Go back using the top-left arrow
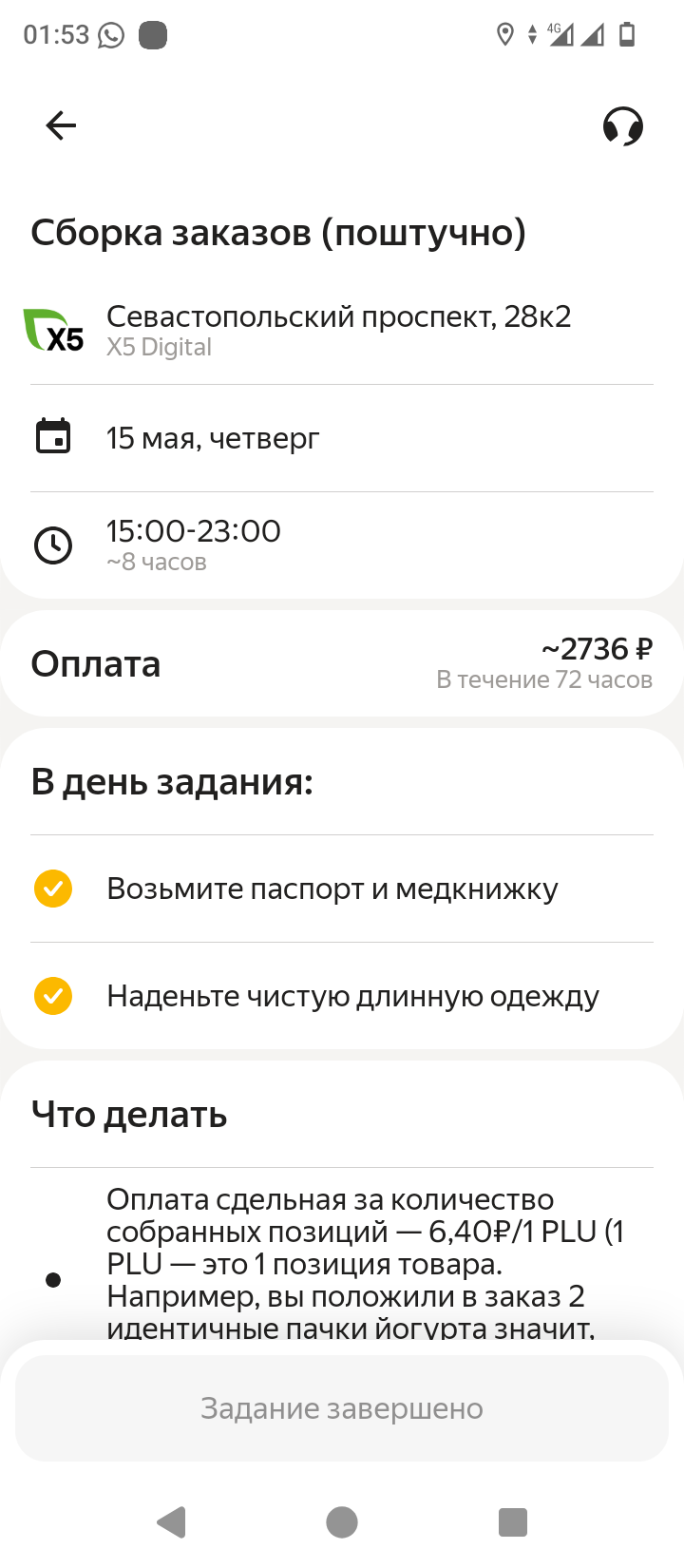684x1568 pixels. tap(61, 125)
